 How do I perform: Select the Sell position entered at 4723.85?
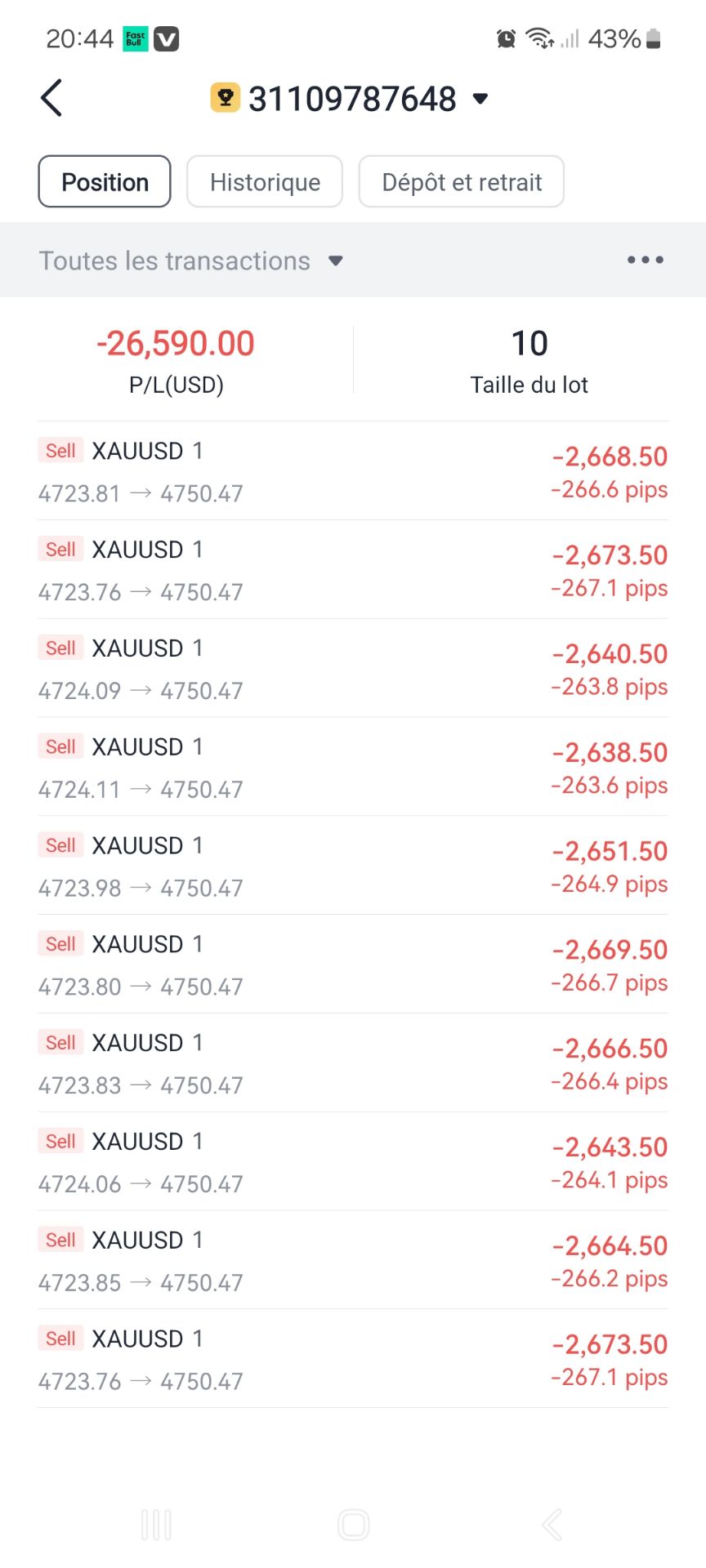coord(353,1260)
